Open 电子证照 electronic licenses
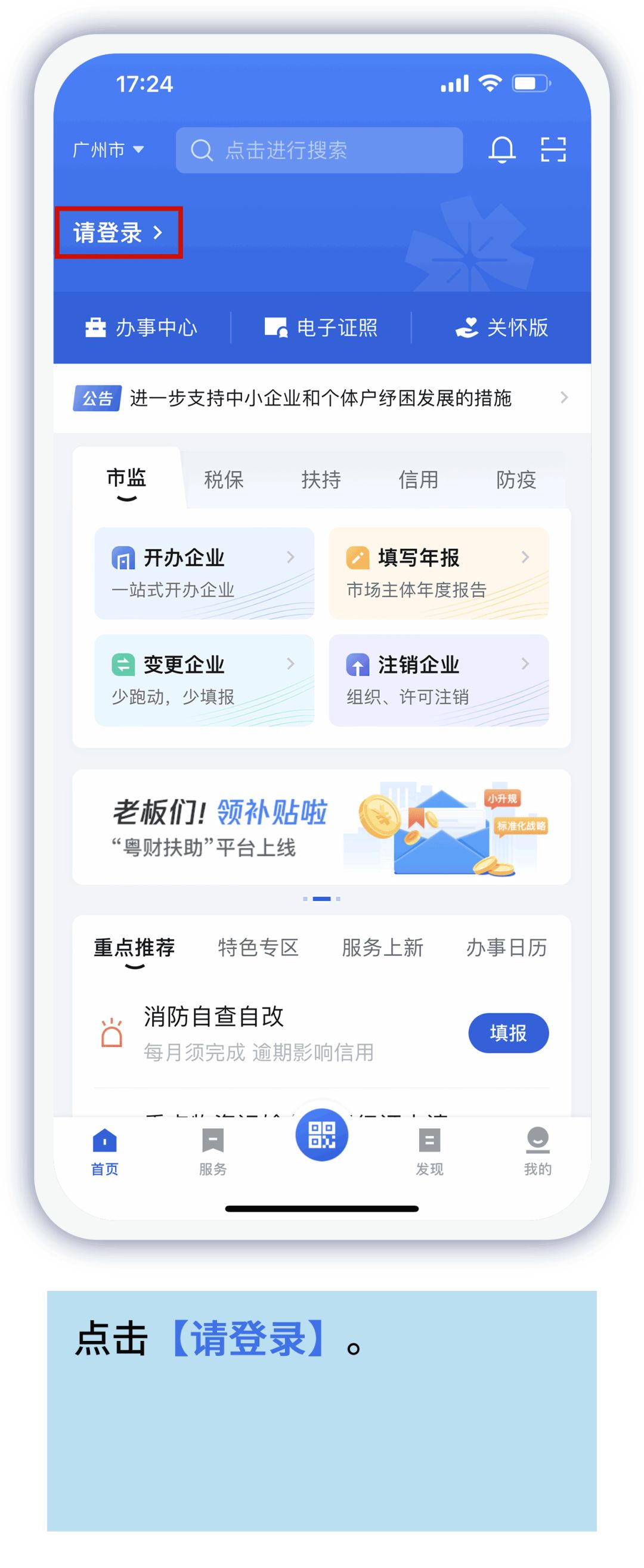 (321, 327)
